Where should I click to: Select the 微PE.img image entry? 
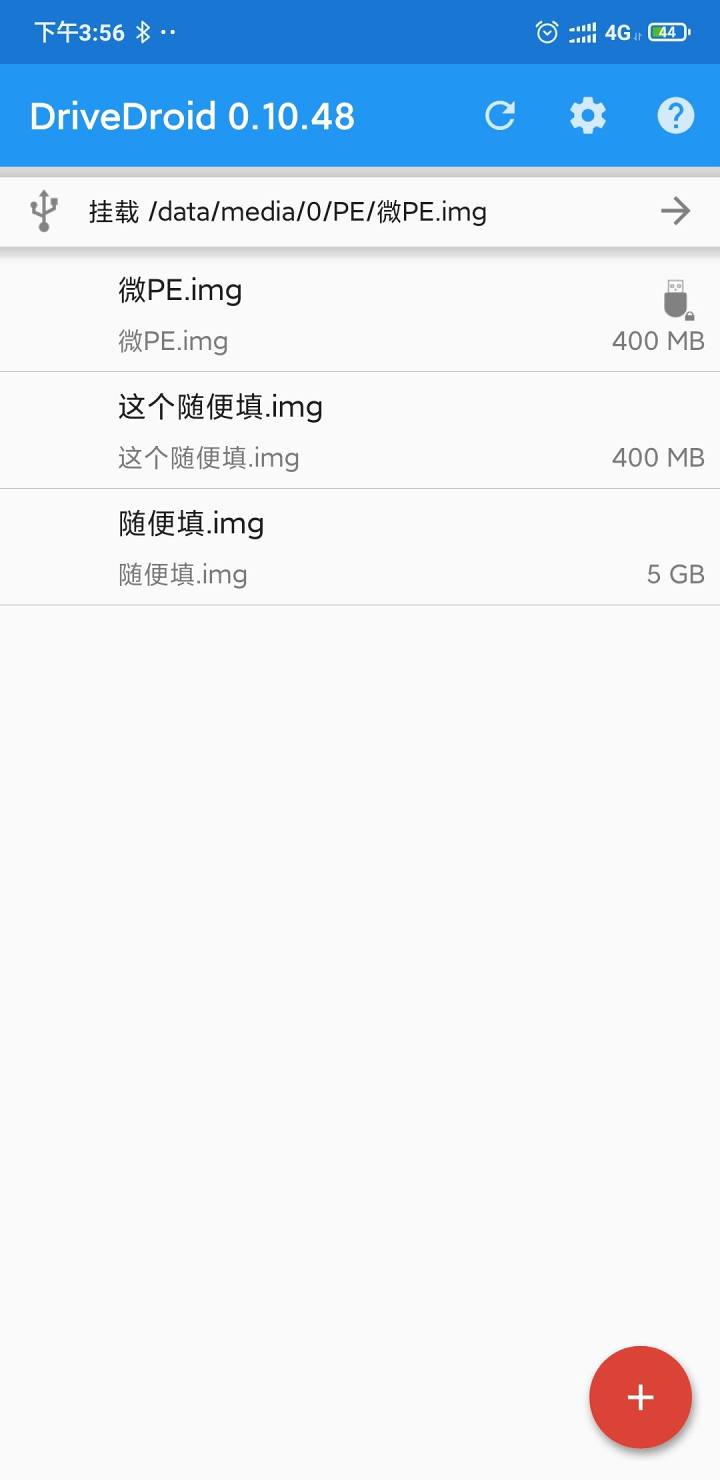300,310
